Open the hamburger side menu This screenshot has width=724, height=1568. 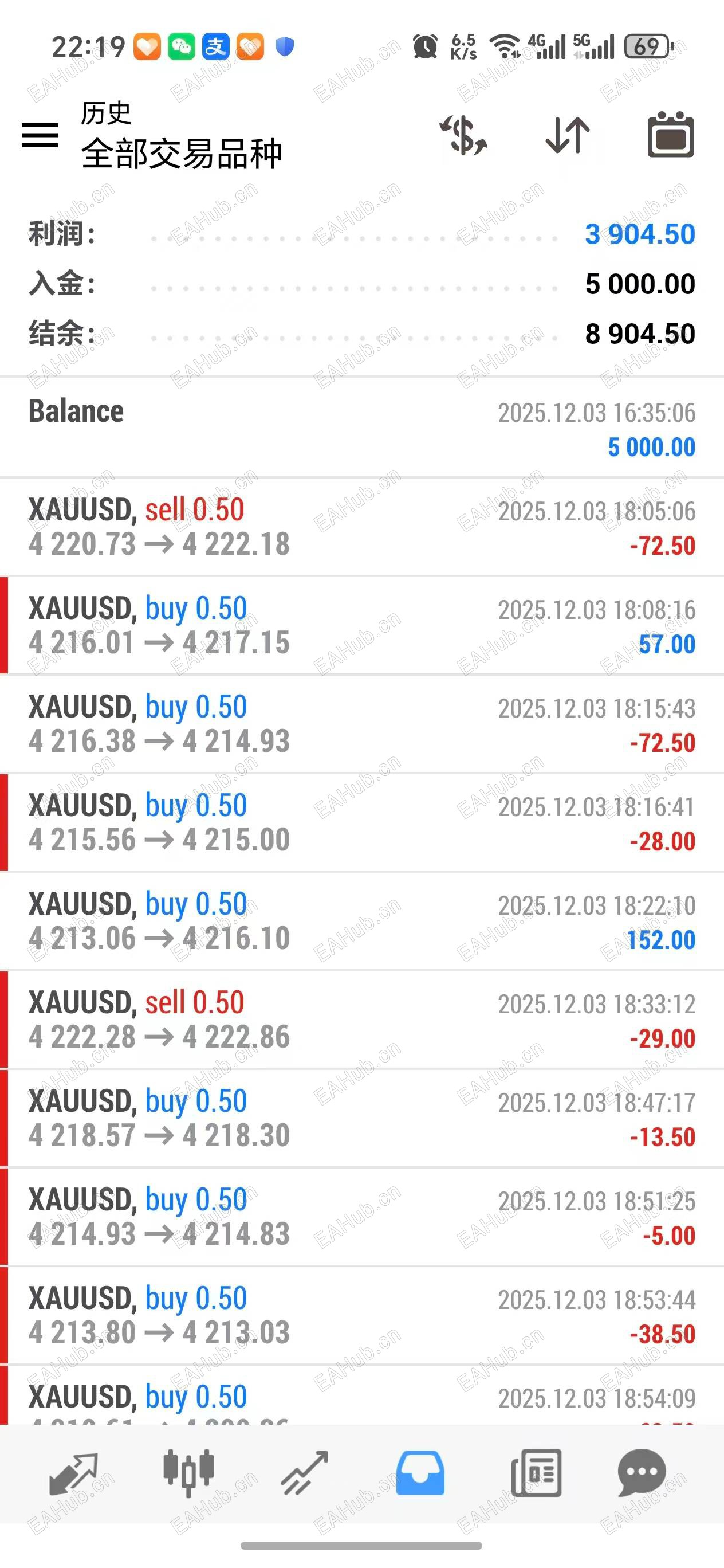[x=40, y=135]
